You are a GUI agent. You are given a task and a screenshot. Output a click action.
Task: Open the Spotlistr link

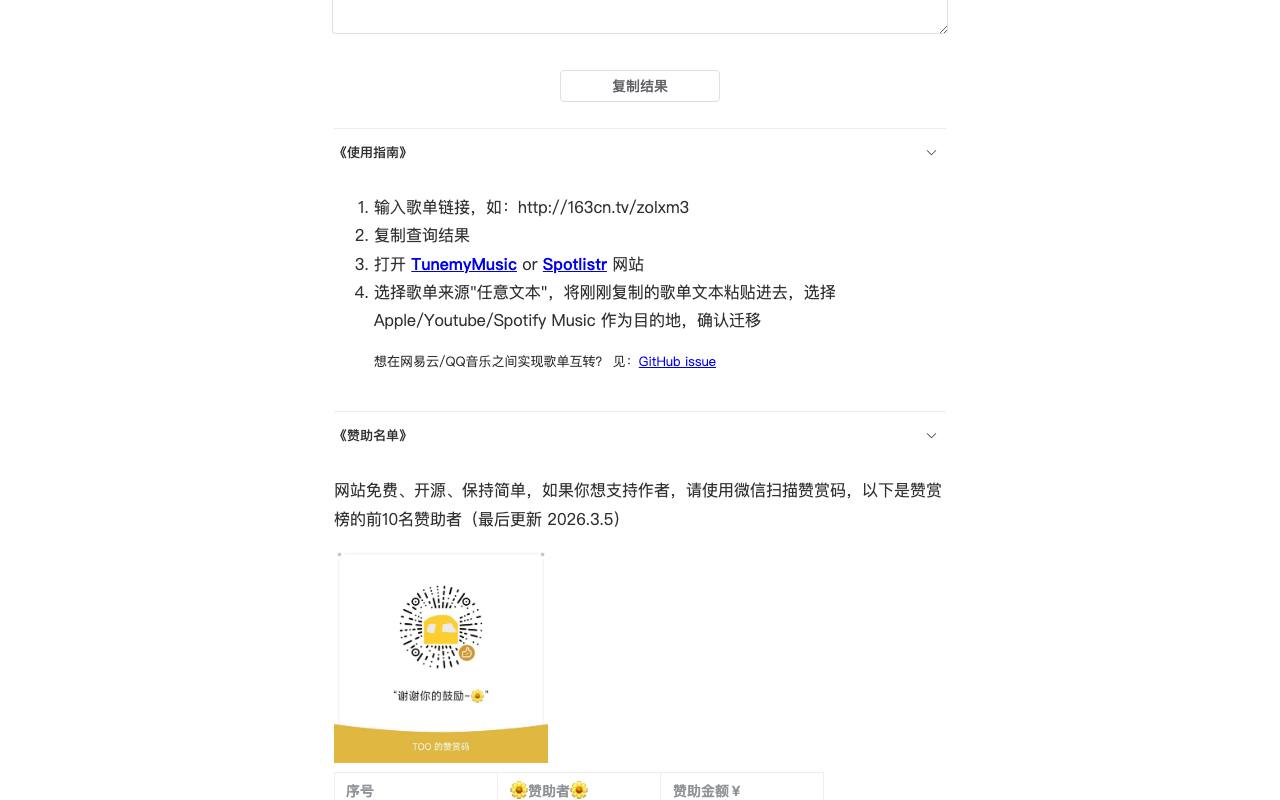pyautogui.click(x=575, y=264)
